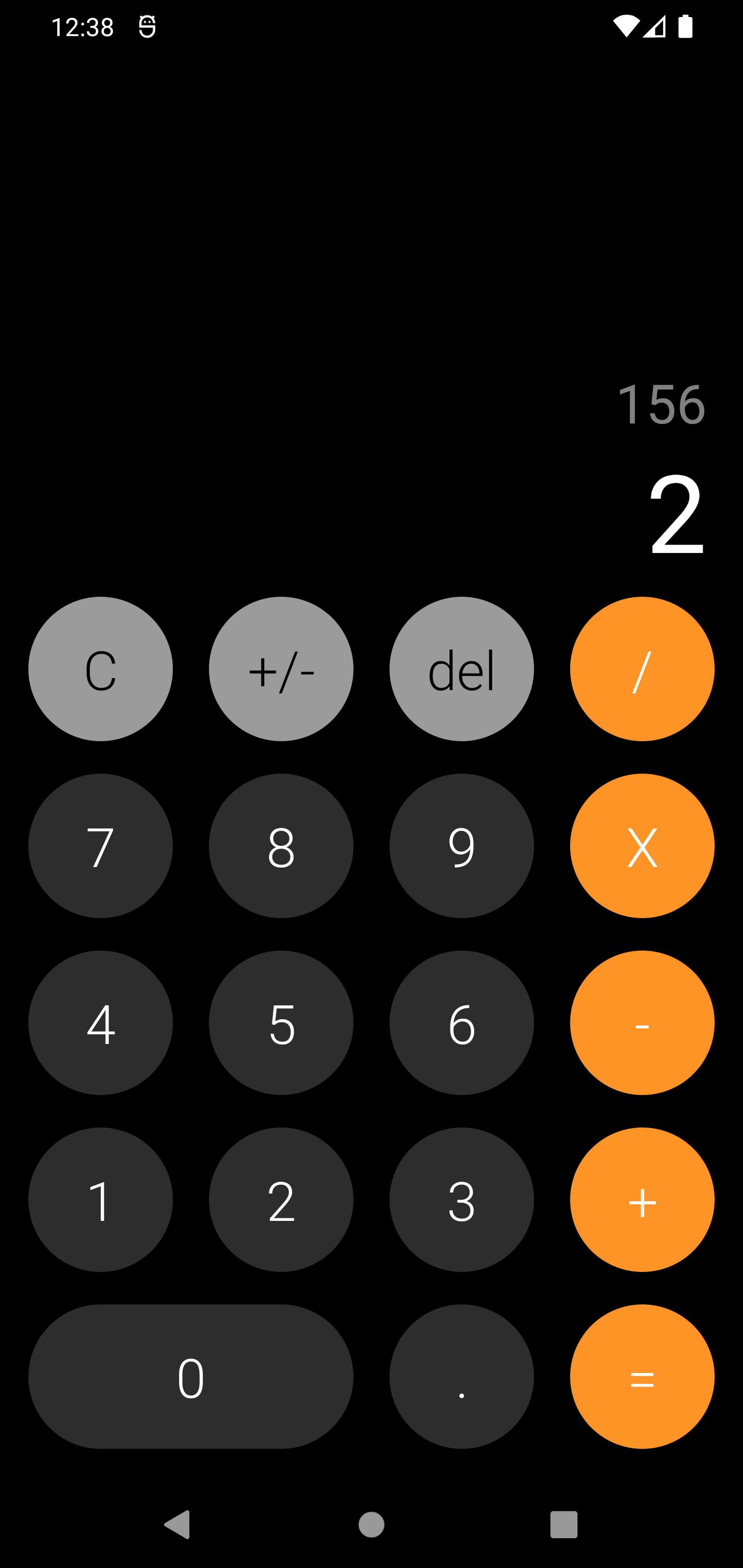Choose the minus operator
The height and width of the screenshot is (1568, 743).
[642, 1023]
